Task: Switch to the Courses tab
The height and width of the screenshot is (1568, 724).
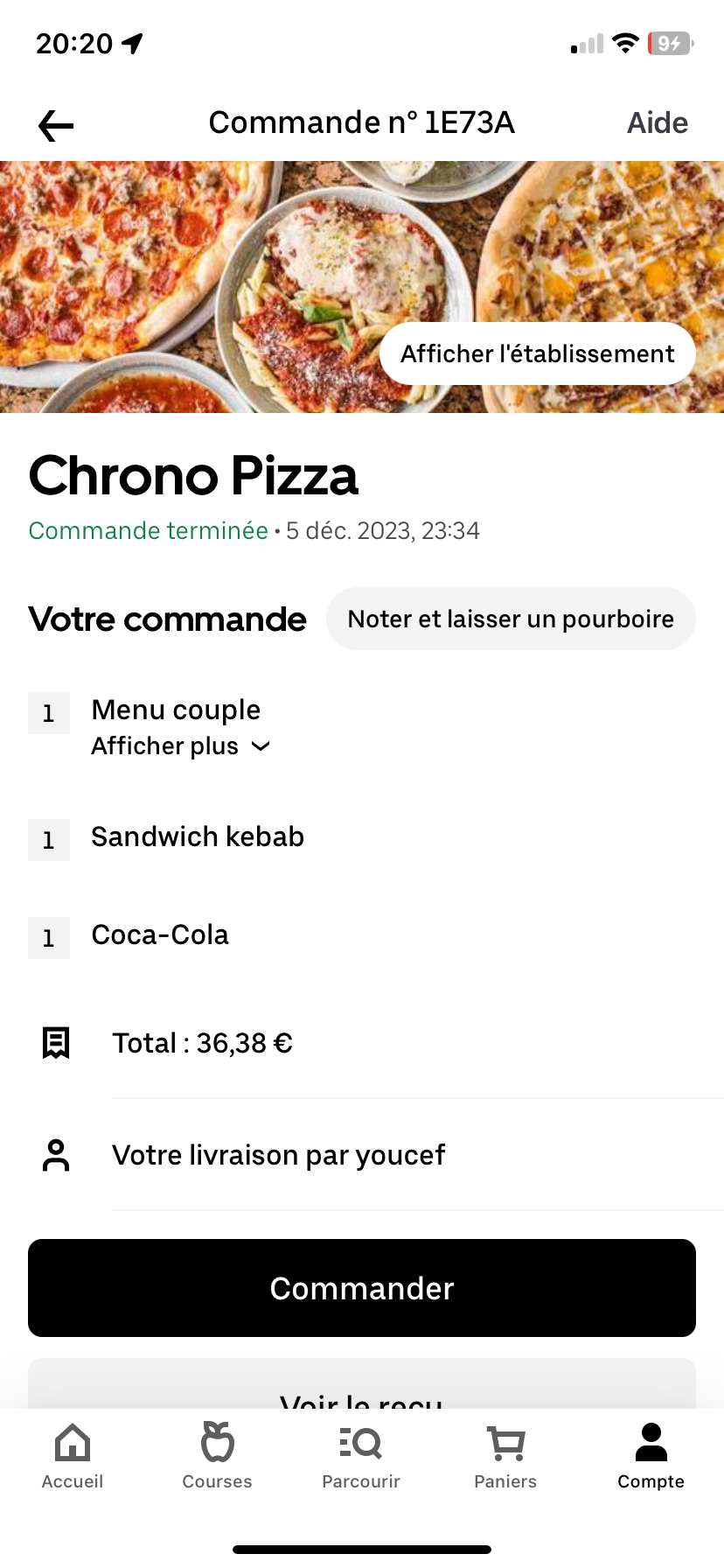Action: pos(217,1456)
